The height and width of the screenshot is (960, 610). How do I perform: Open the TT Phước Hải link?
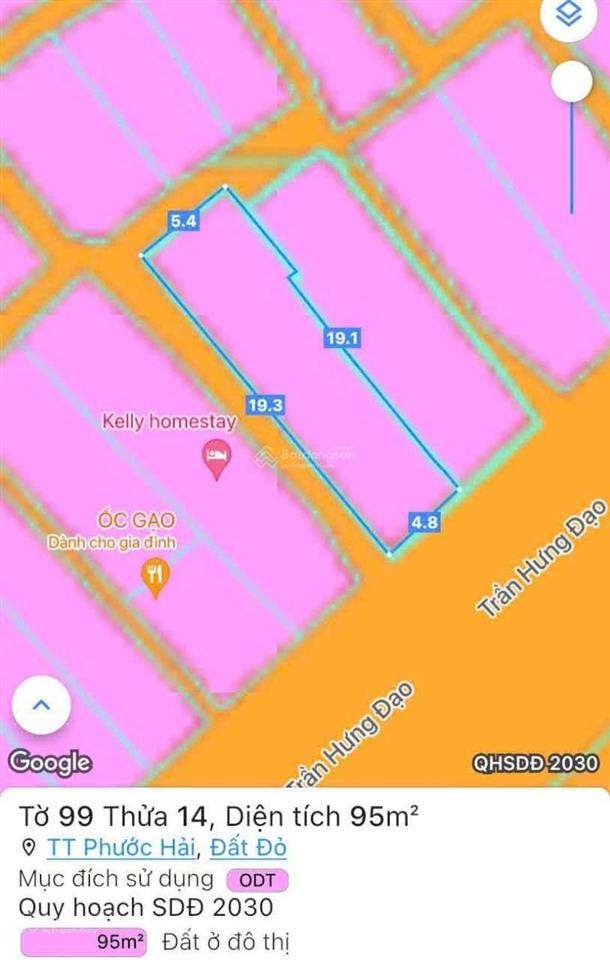(x=124, y=847)
